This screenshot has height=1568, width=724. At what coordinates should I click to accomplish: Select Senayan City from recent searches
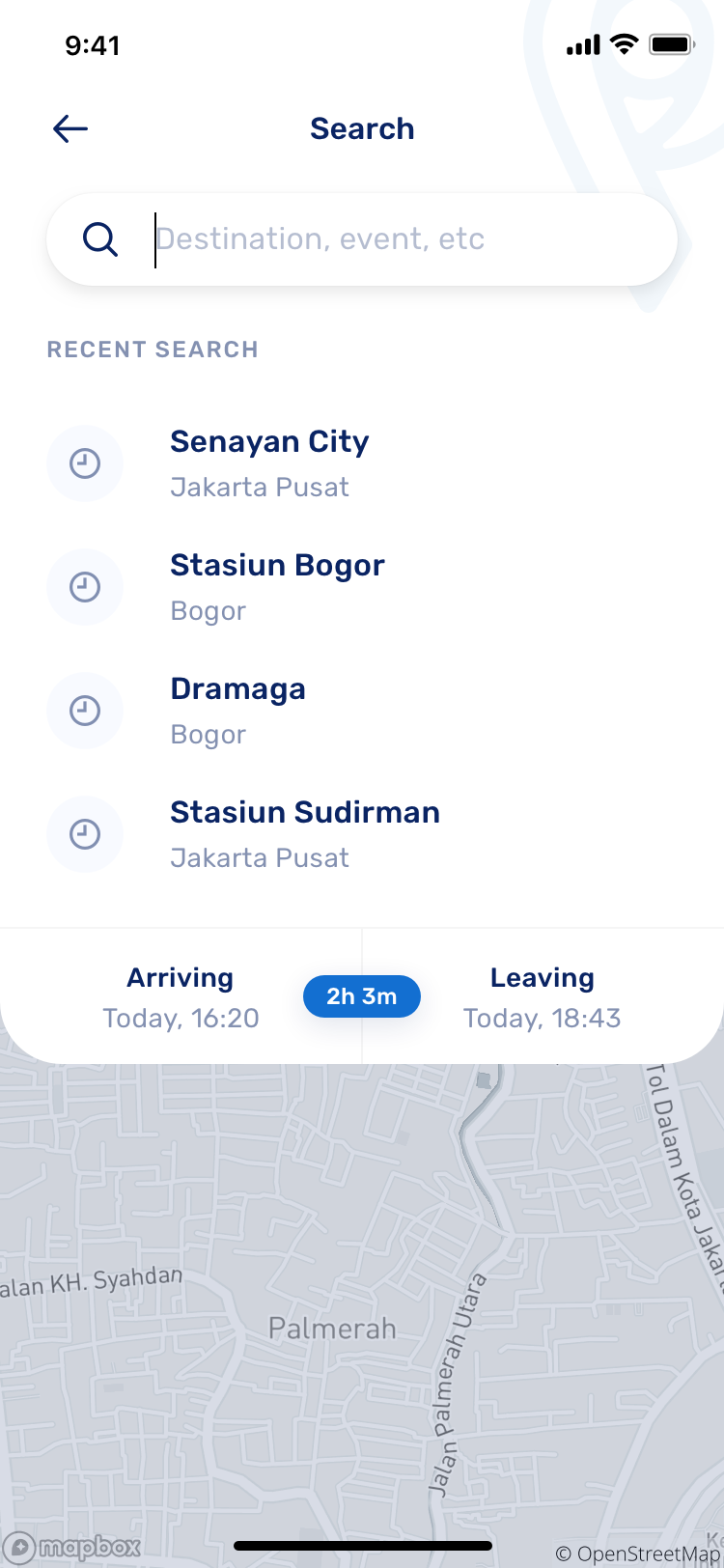point(362,463)
